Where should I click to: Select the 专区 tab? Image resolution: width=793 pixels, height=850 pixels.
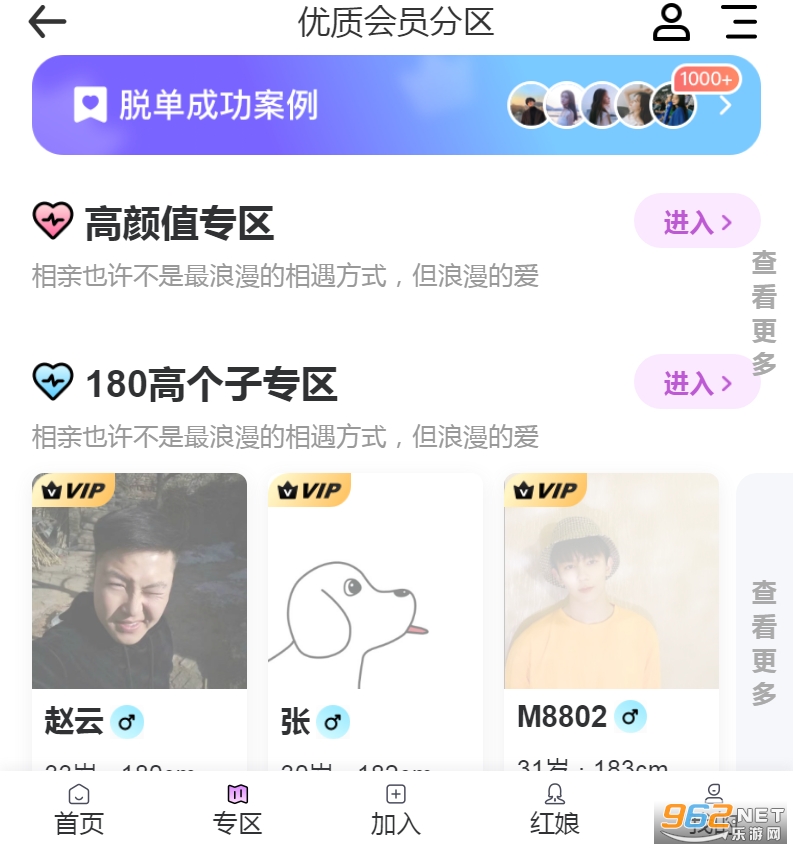click(x=238, y=810)
